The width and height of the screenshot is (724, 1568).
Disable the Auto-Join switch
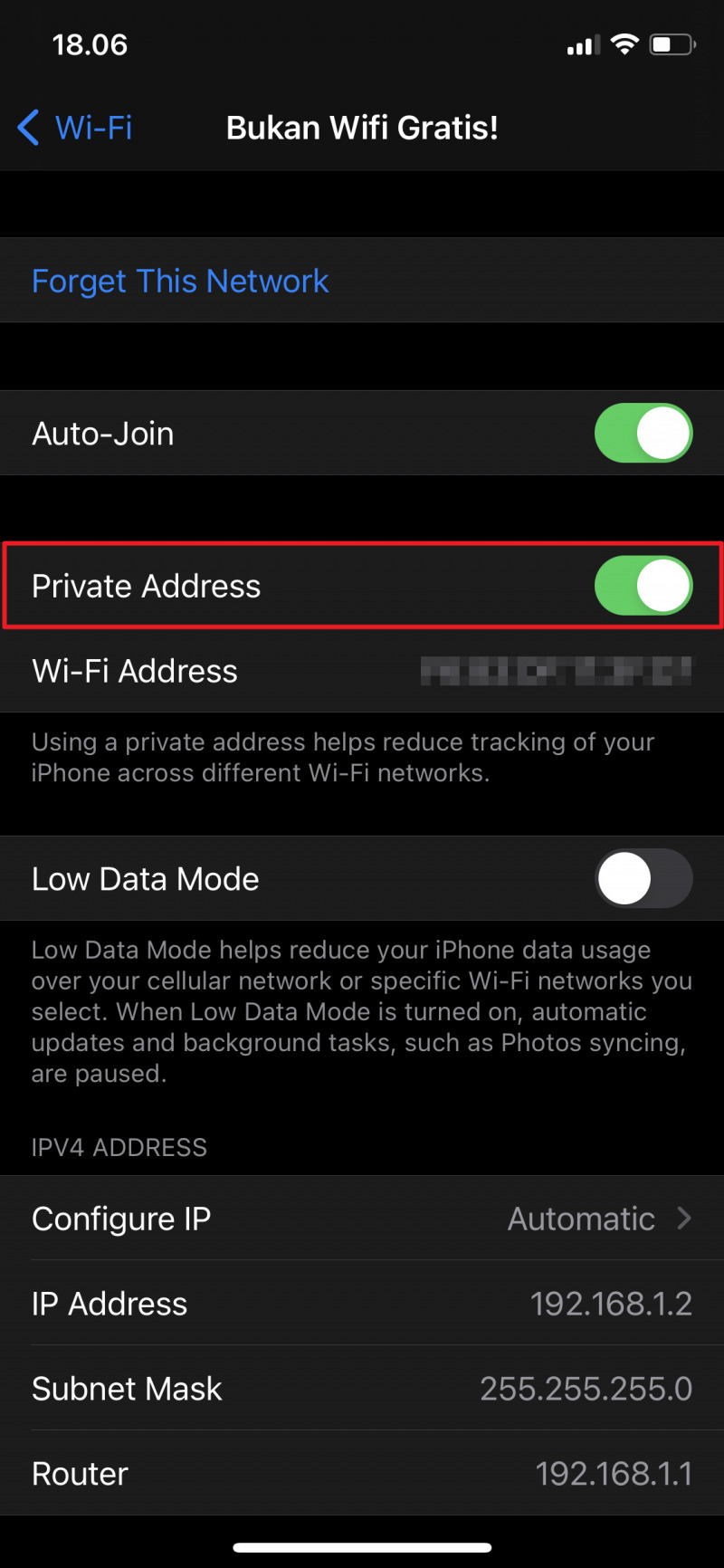(643, 433)
